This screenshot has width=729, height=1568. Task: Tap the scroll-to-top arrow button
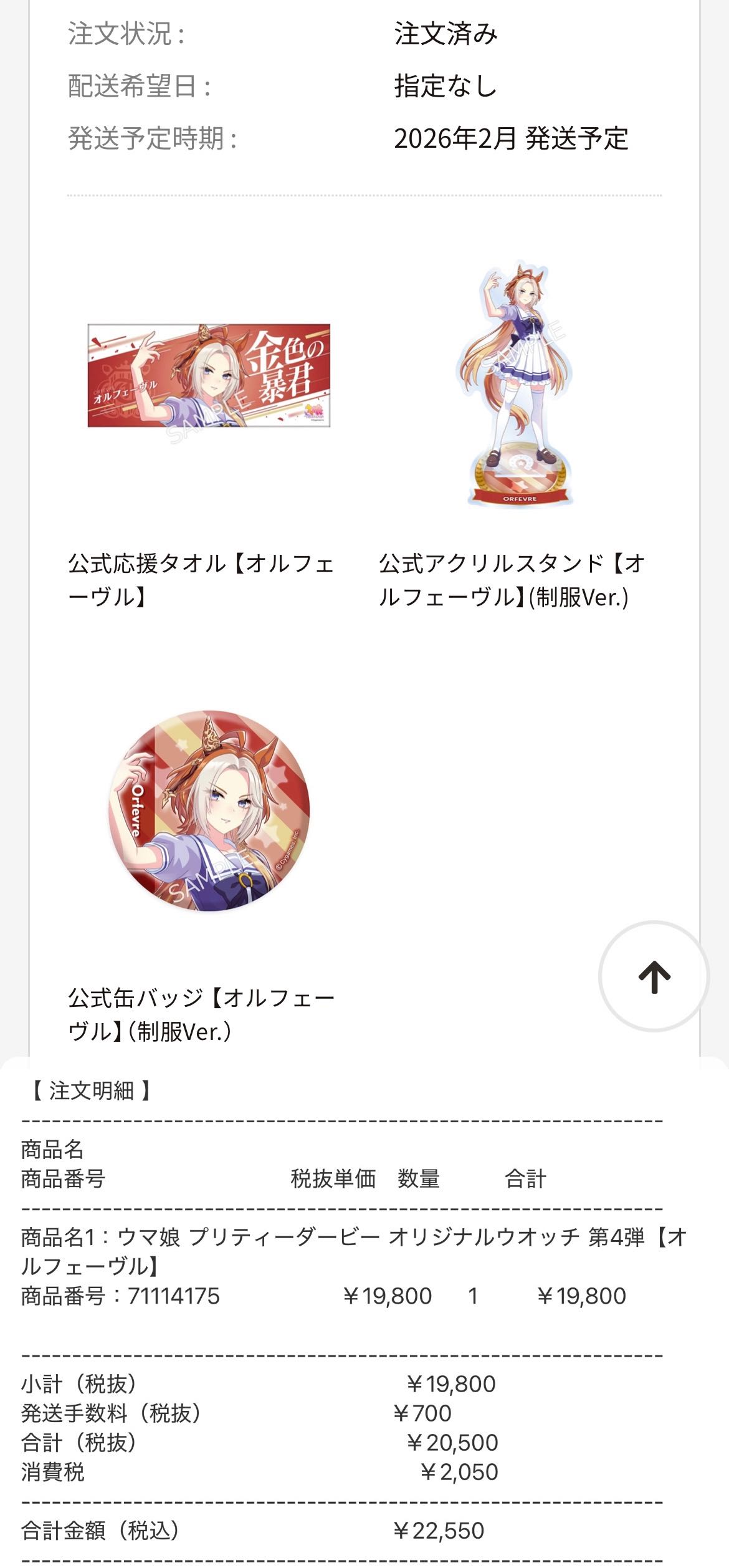(x=654, y=976)
